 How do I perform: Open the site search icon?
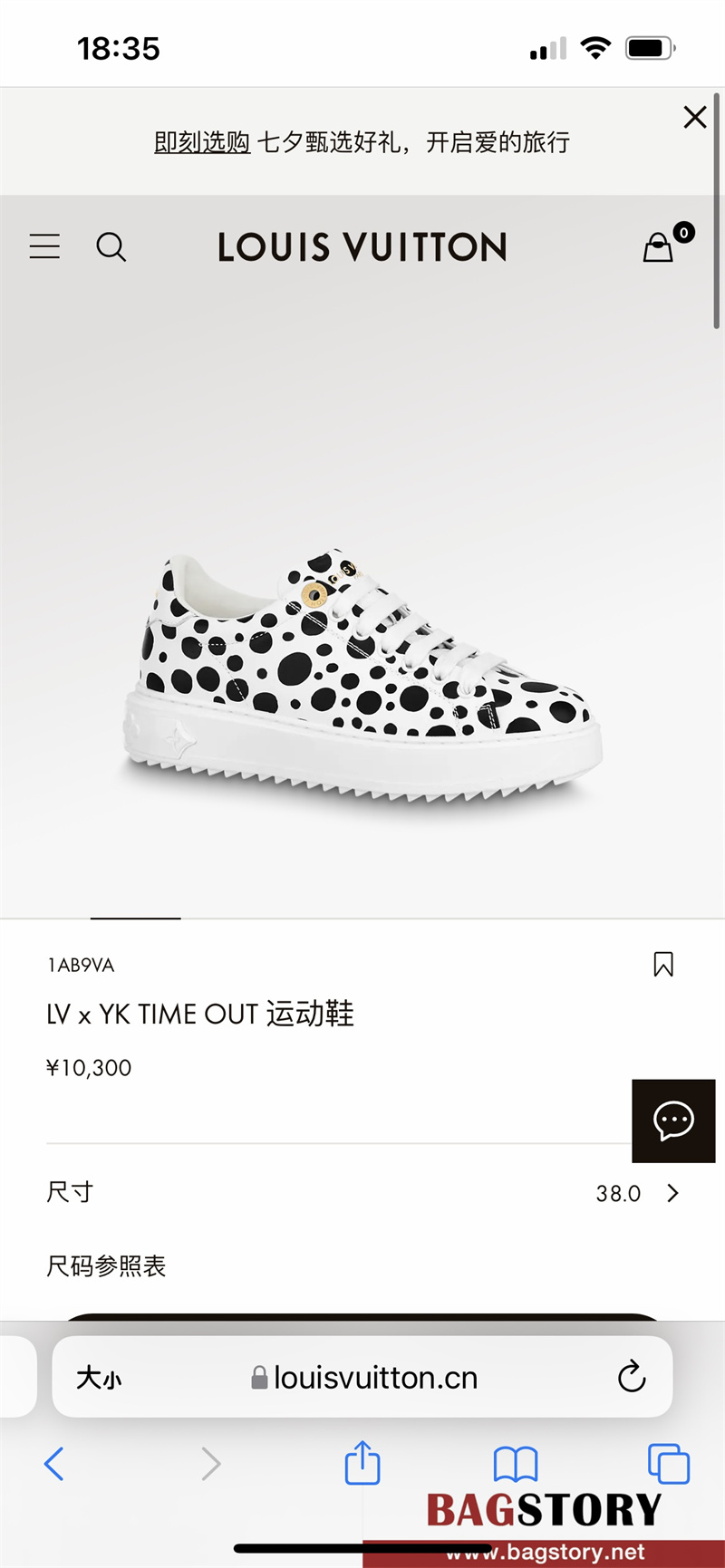[x=111, y=246]
